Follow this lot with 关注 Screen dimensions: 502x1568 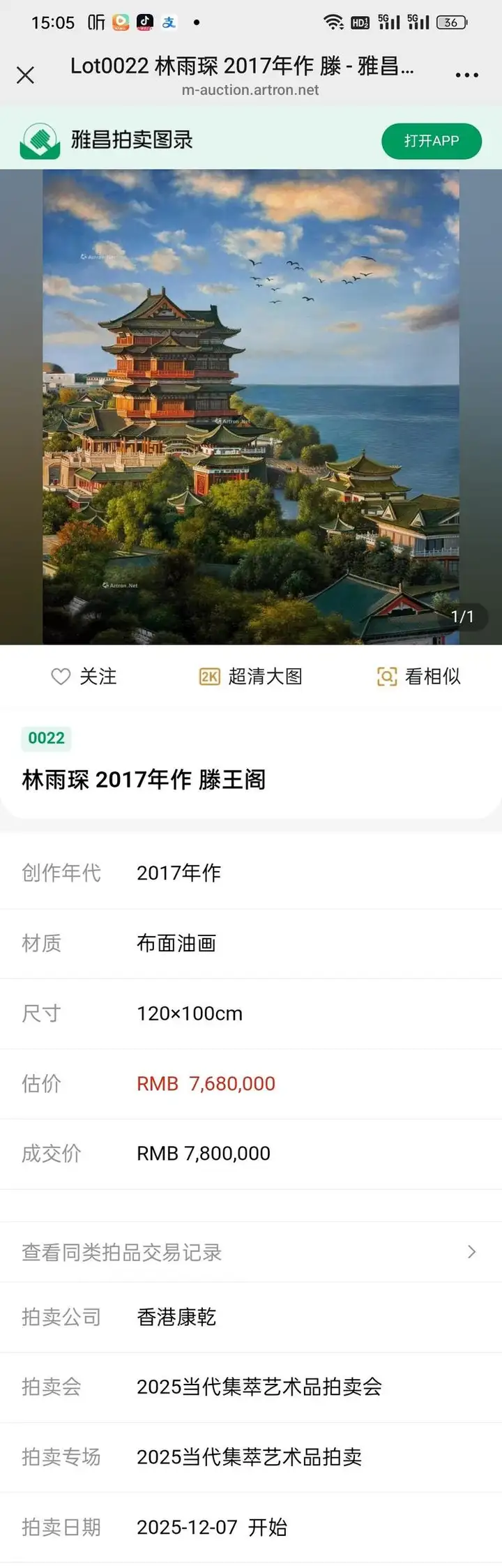pyautogui.click(x=84, y=676)
